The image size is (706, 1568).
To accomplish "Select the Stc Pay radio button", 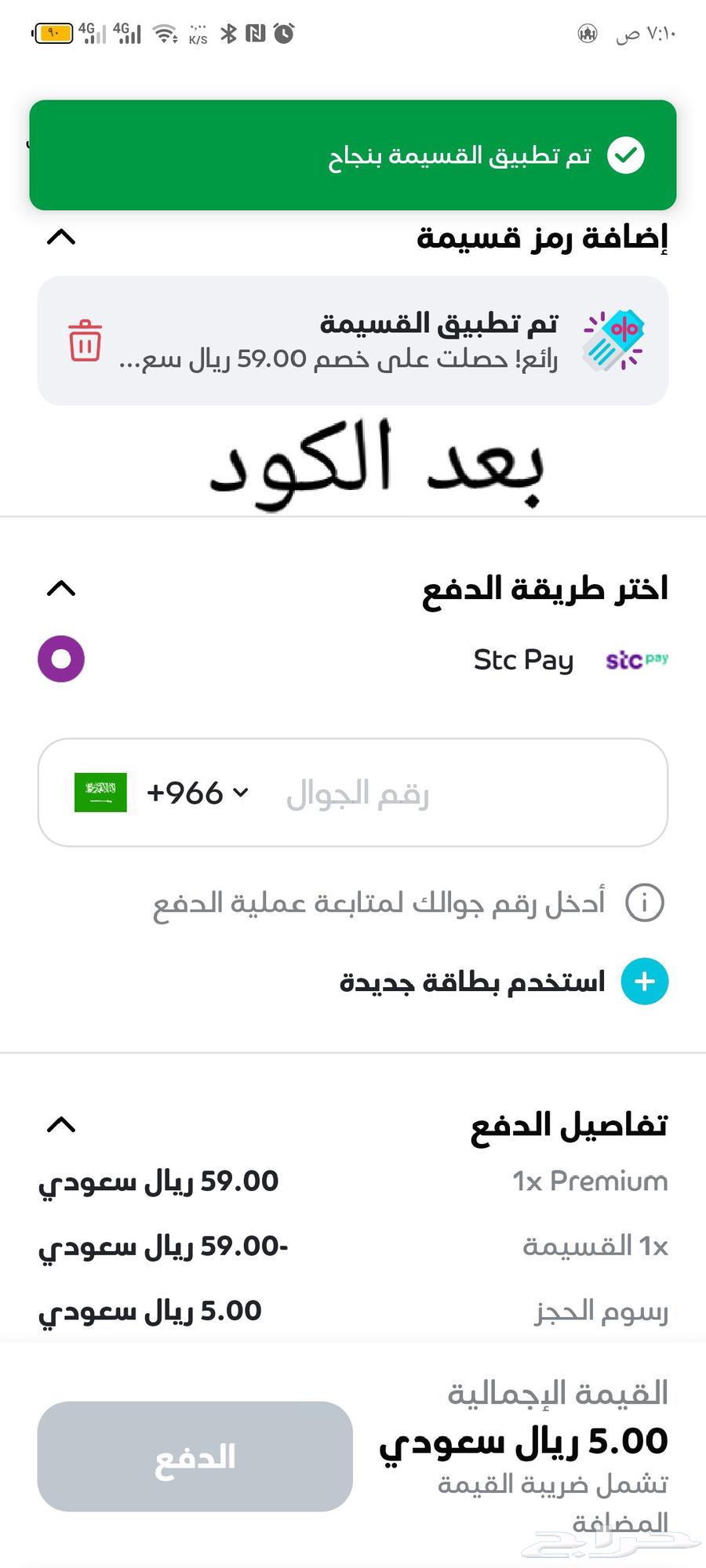I will click(x=61, y=659).
